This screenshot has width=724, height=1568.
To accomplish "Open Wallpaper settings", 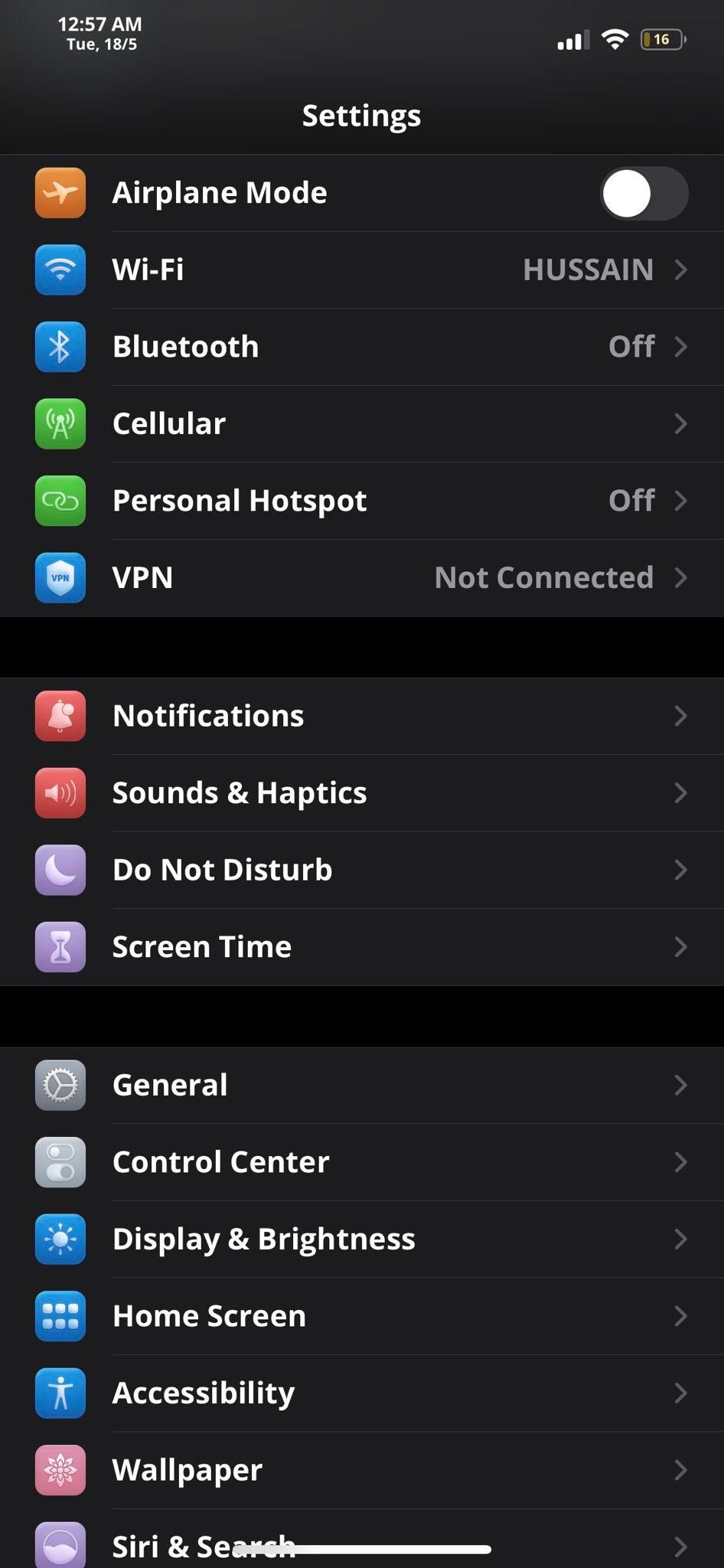I will pos(362,1470).
